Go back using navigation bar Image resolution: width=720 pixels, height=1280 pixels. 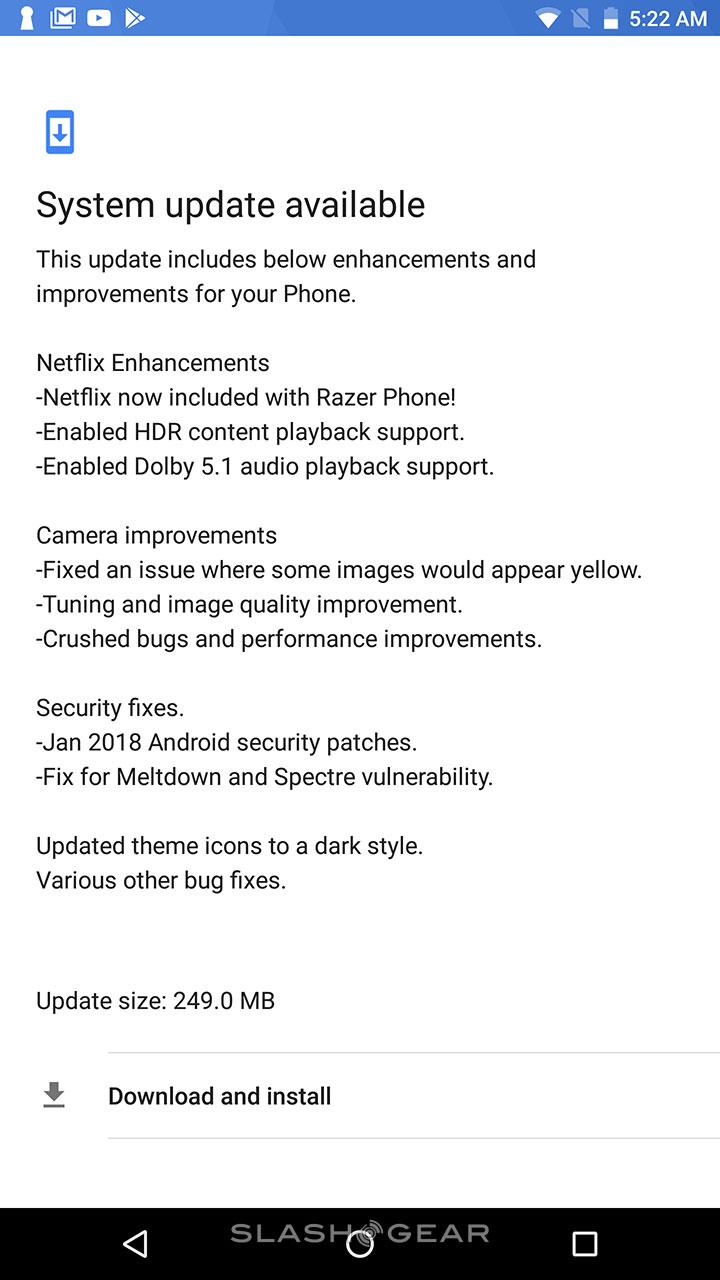pyautogui.click(x=135, y=1243)
